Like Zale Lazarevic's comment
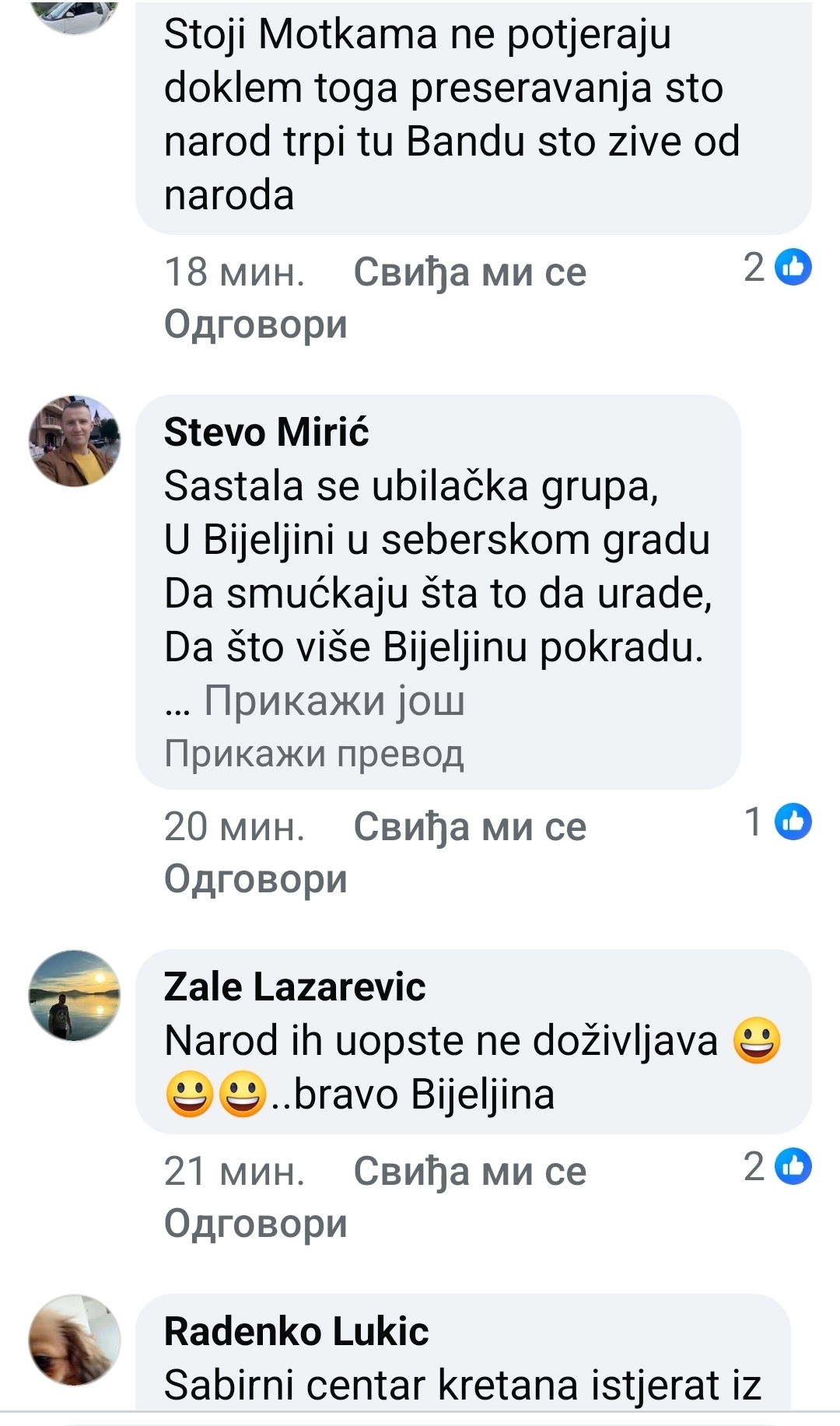Screen dimensions: 840x1426 point(469,1172)
